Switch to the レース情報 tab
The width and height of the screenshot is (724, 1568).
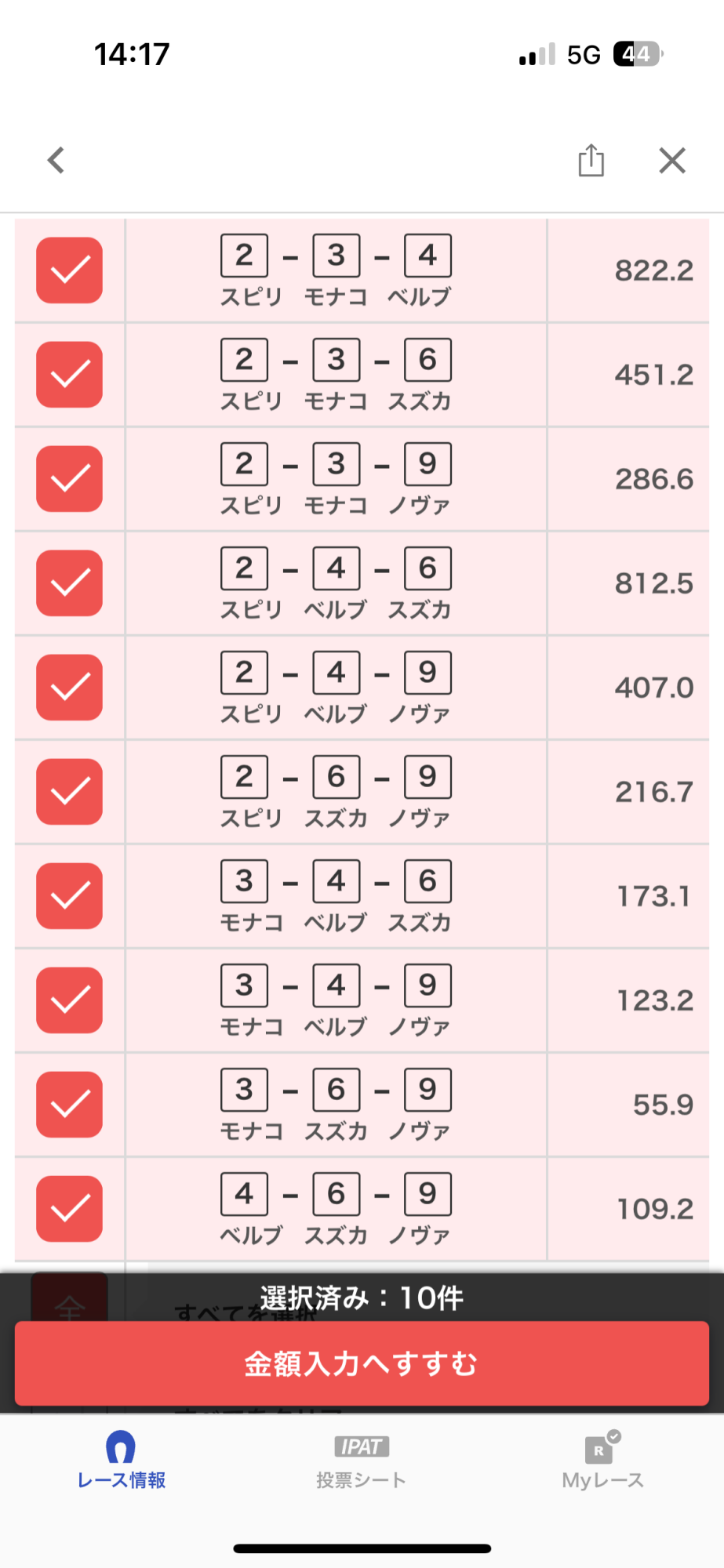pos(121,1461)
